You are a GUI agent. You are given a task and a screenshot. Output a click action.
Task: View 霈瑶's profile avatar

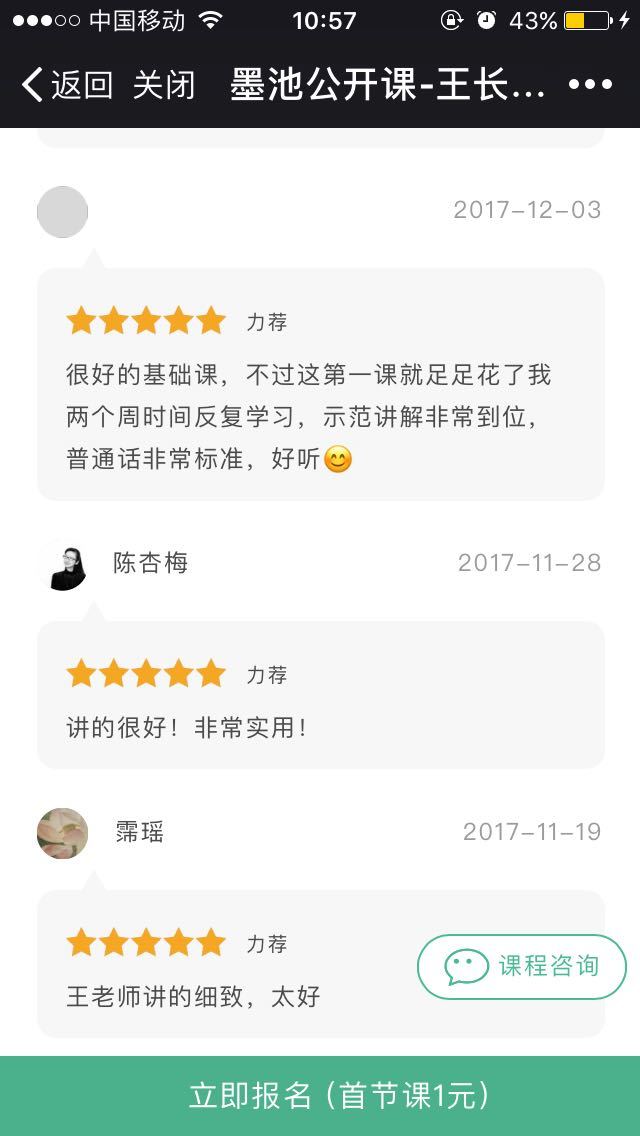click(x=63, y=833)
